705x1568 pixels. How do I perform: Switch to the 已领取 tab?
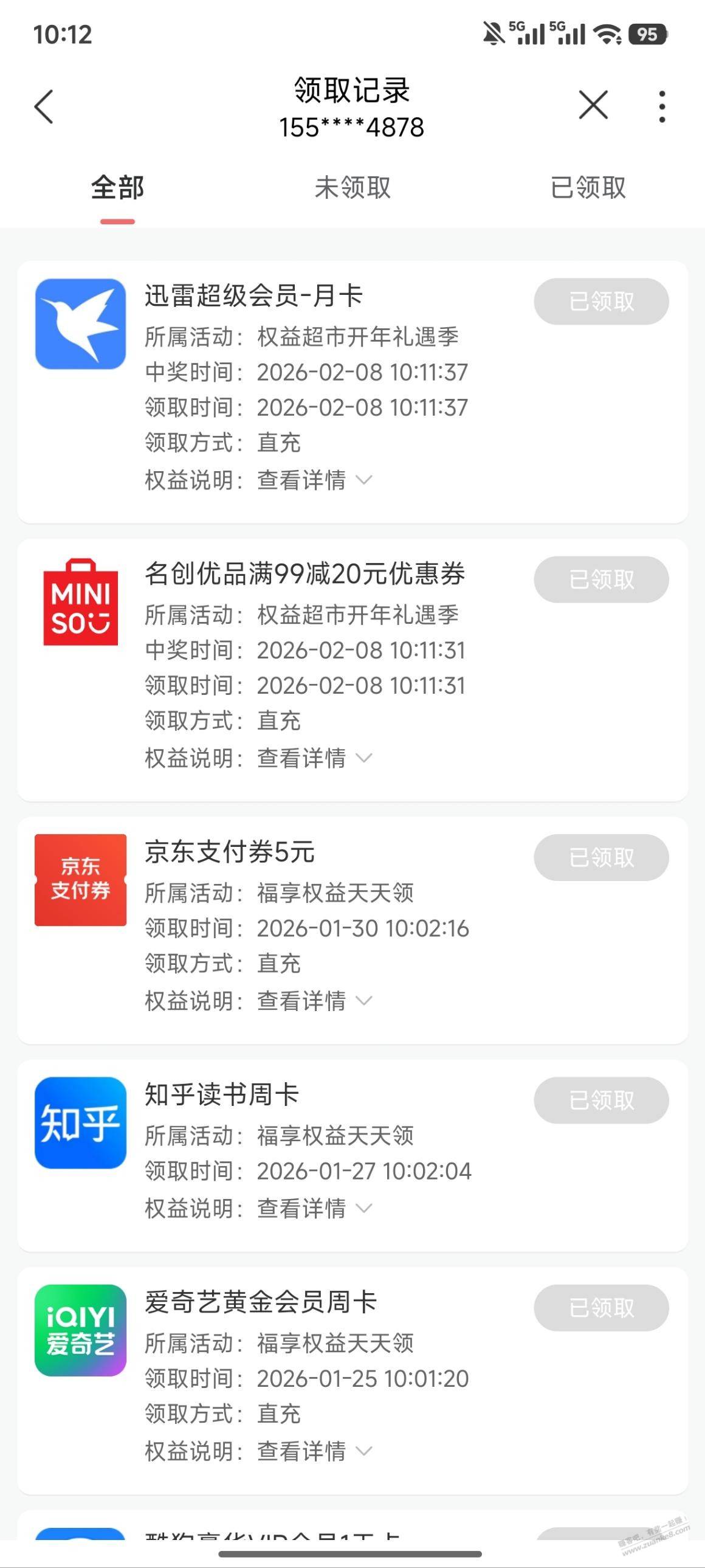tap(588, 187)
